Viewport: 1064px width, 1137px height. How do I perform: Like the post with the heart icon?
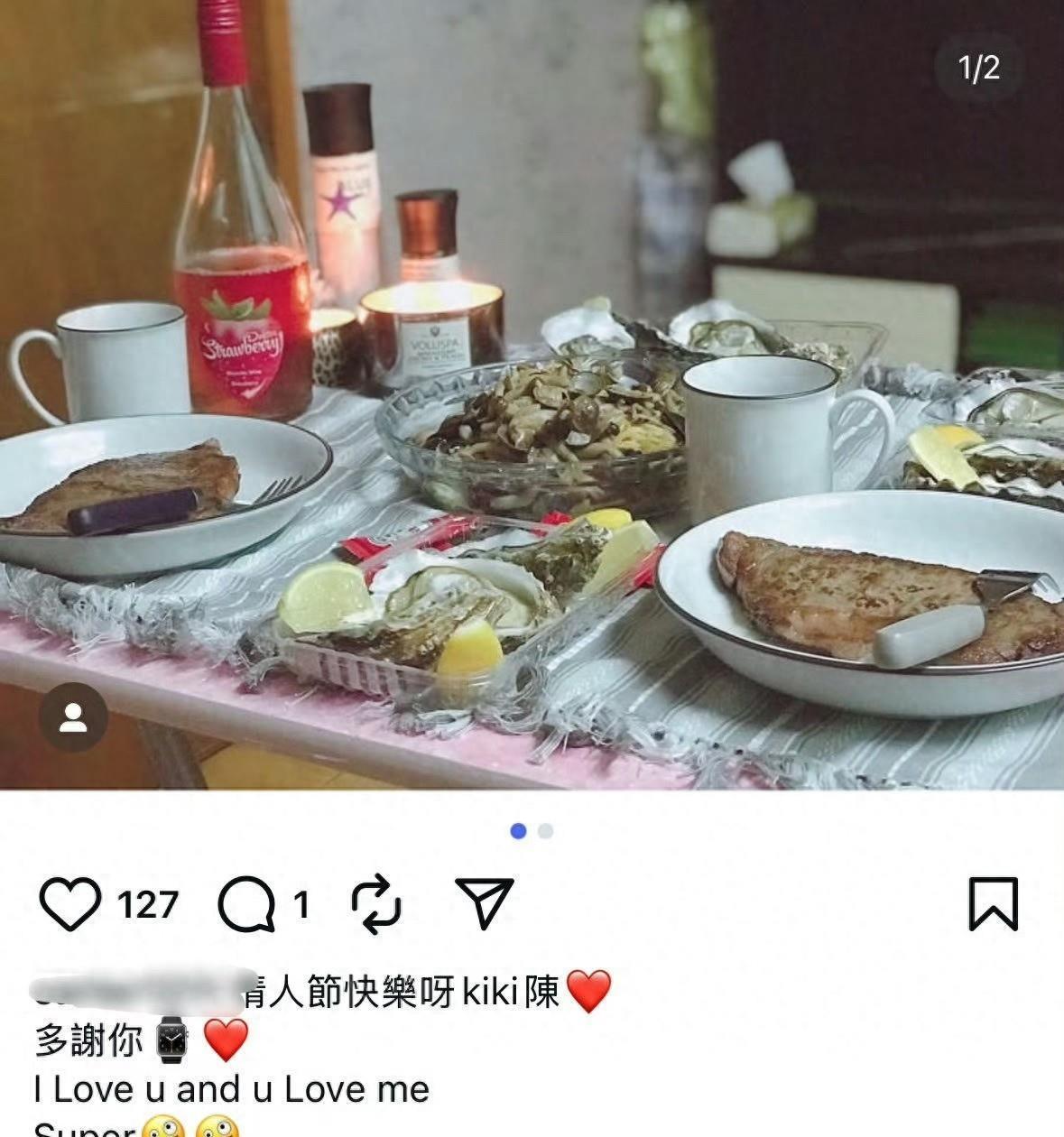[x=70, y=903]
